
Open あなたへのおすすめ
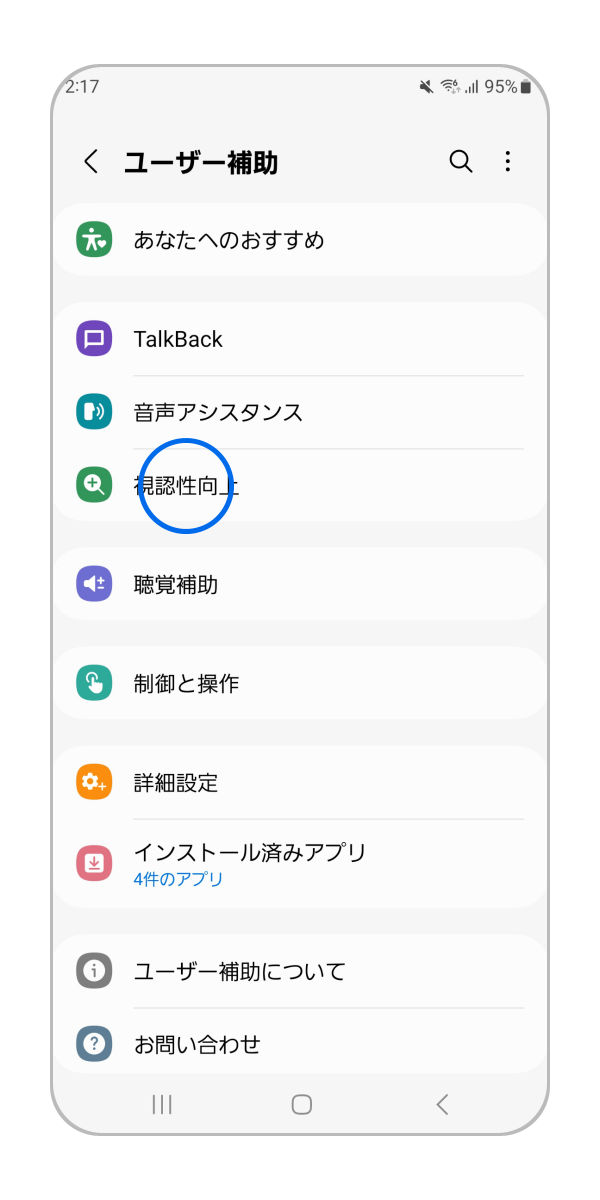coord(300,240)
